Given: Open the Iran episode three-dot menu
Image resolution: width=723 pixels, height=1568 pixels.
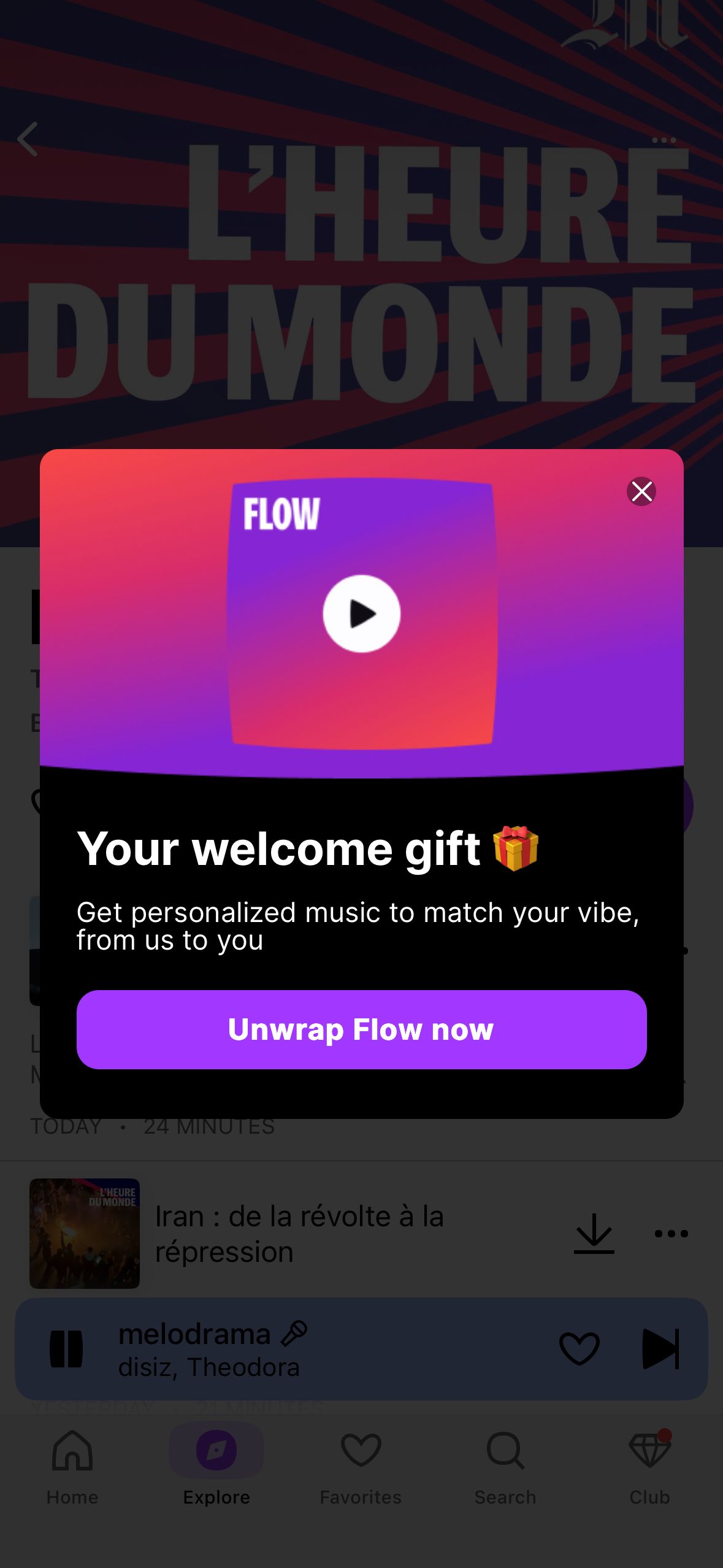Looking at the screenshot, I should coord(670,1234).
